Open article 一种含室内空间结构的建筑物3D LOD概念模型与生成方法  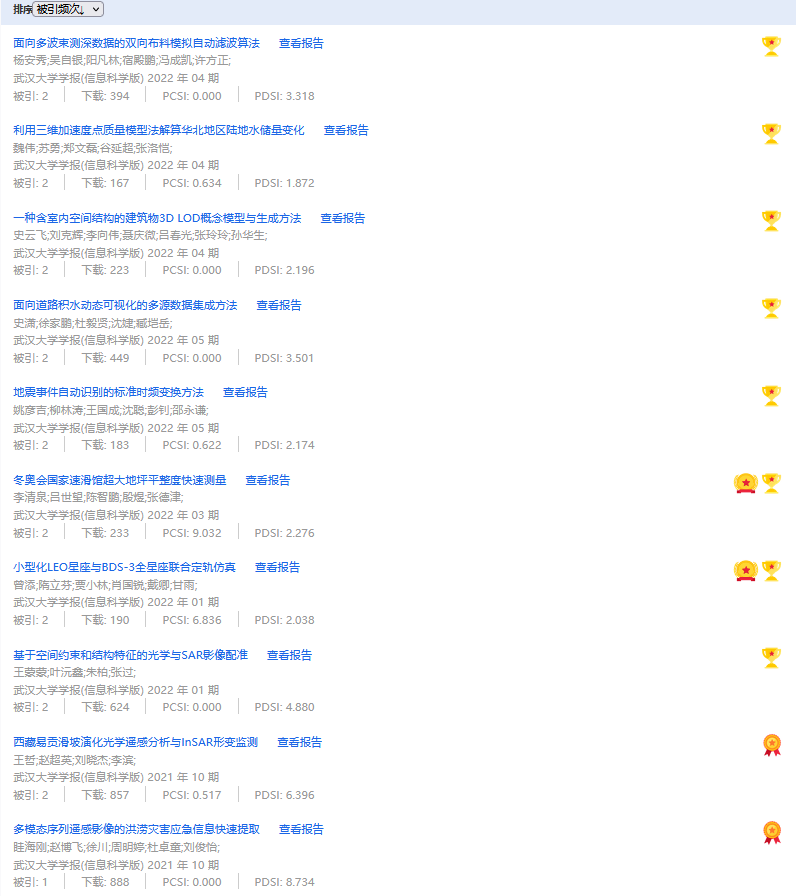(x=157, y=218)
